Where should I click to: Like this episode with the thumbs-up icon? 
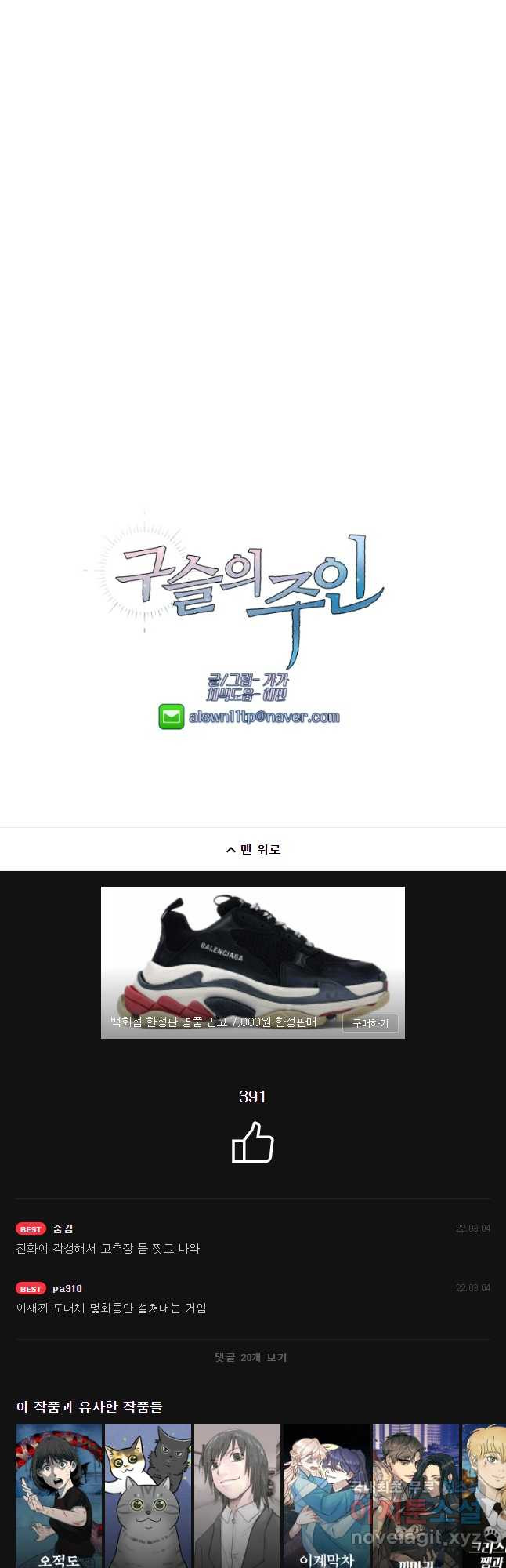(x=252, y=1142)
